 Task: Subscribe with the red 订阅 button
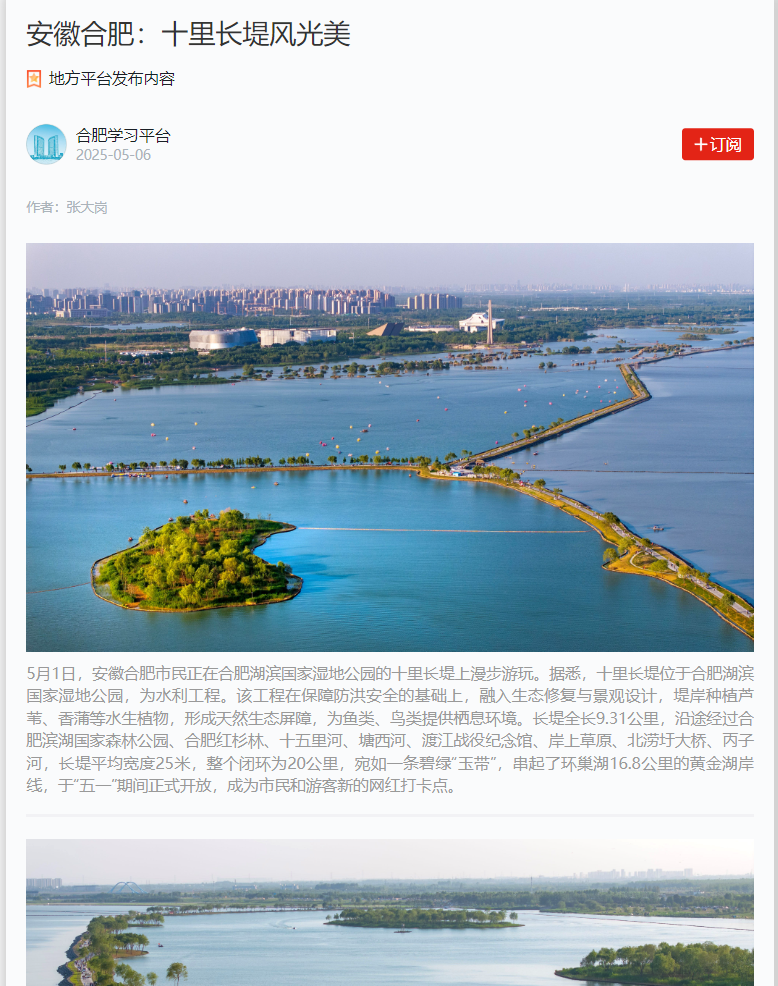[717, 144]
